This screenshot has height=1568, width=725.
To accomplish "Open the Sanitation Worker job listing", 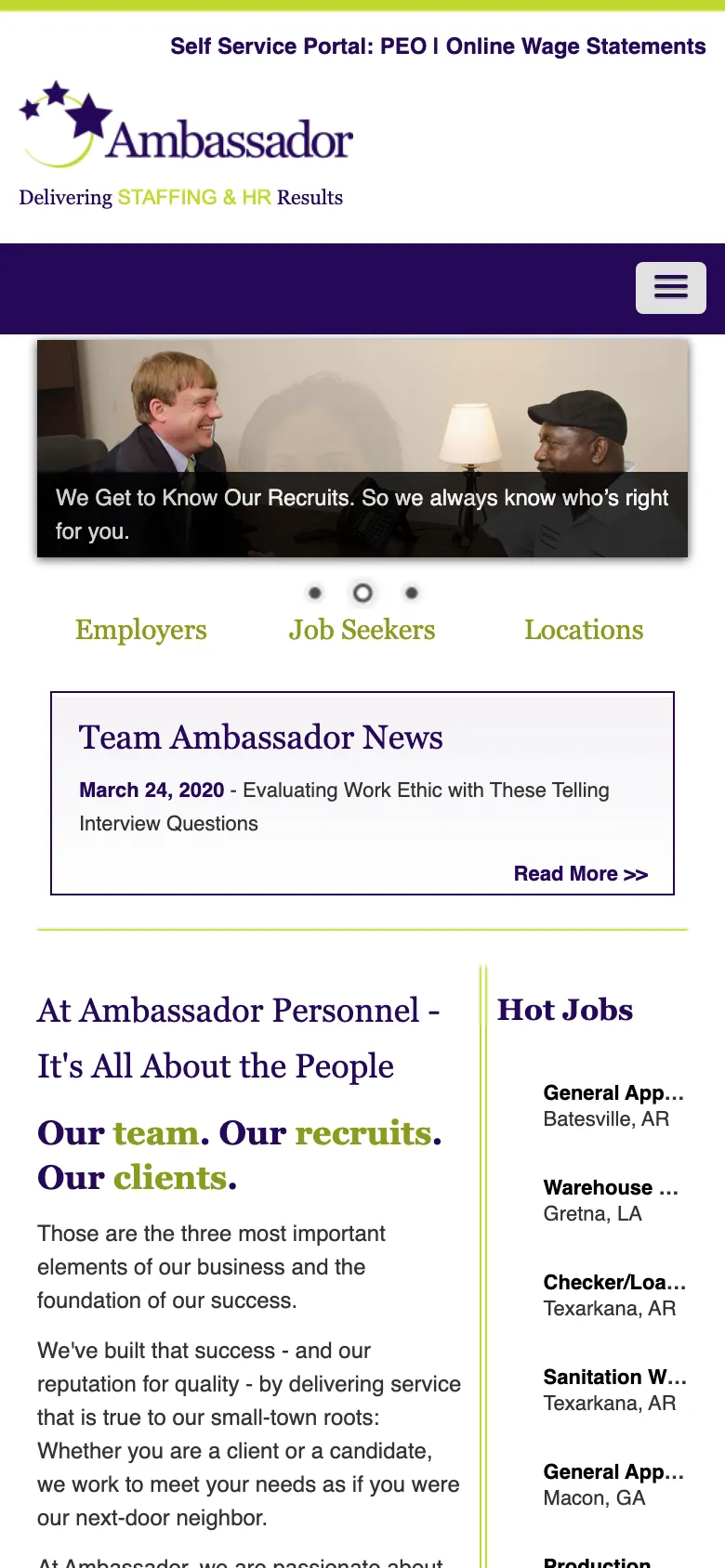I will (614, 1378).
